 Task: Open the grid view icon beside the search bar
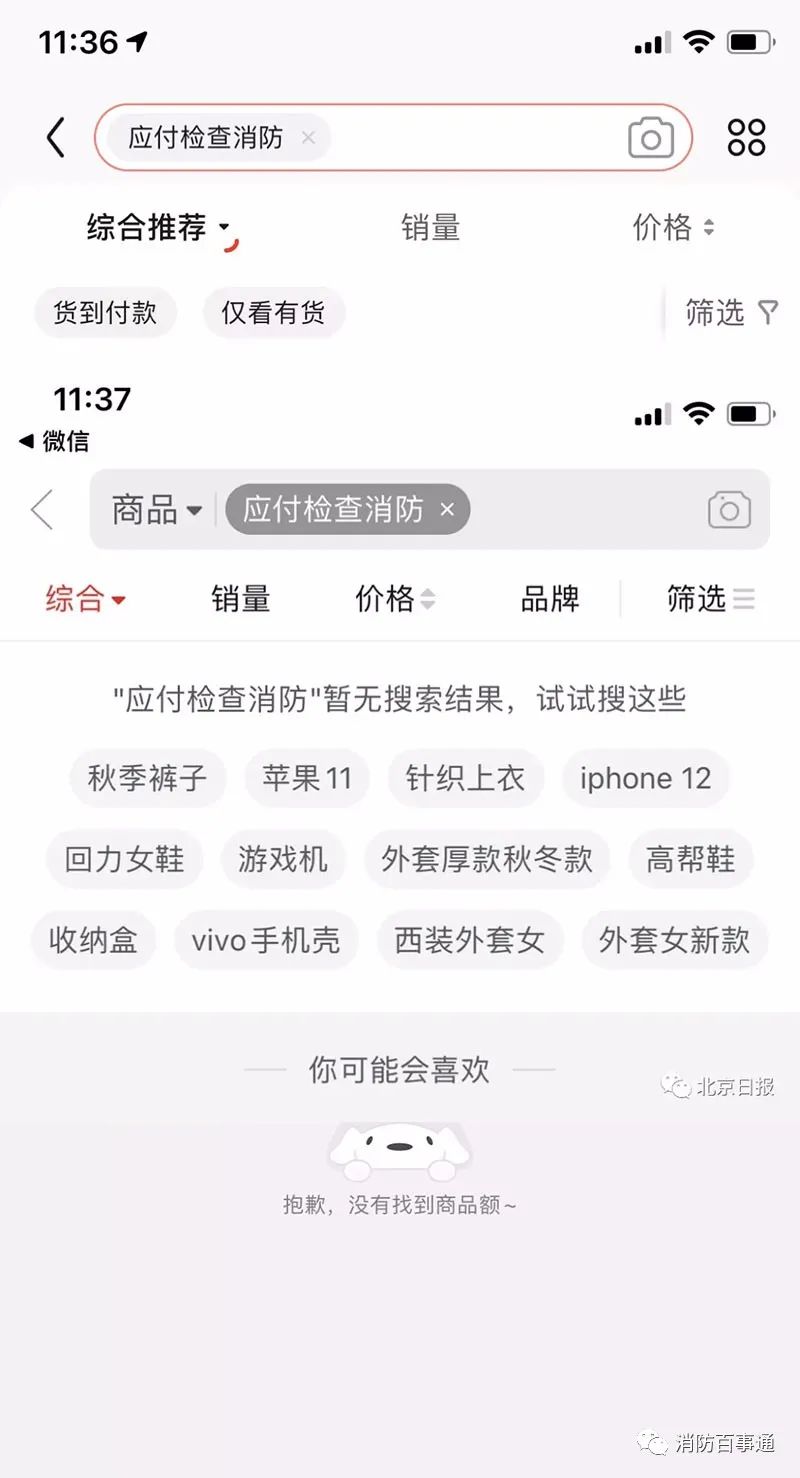745,138
